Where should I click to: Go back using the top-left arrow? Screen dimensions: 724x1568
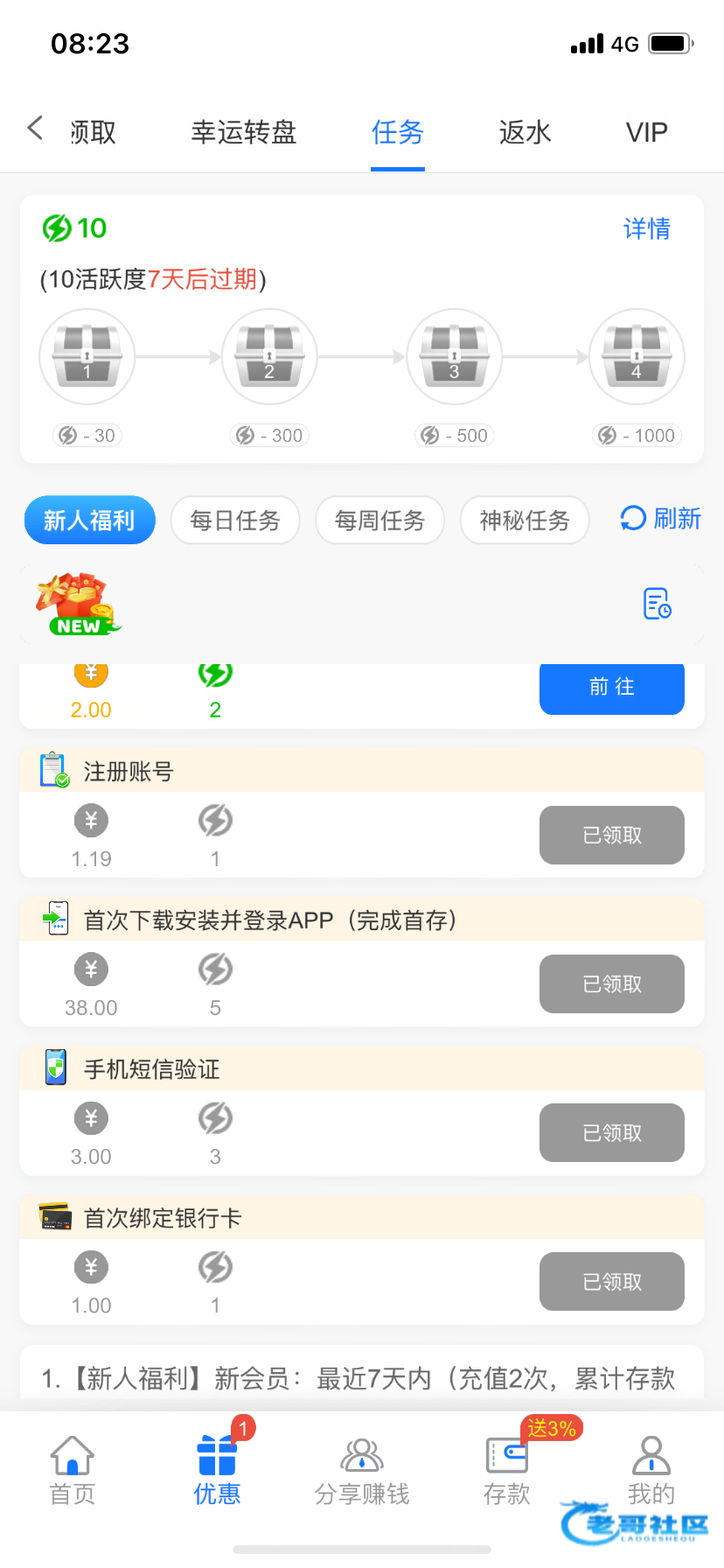coord(35,129)
